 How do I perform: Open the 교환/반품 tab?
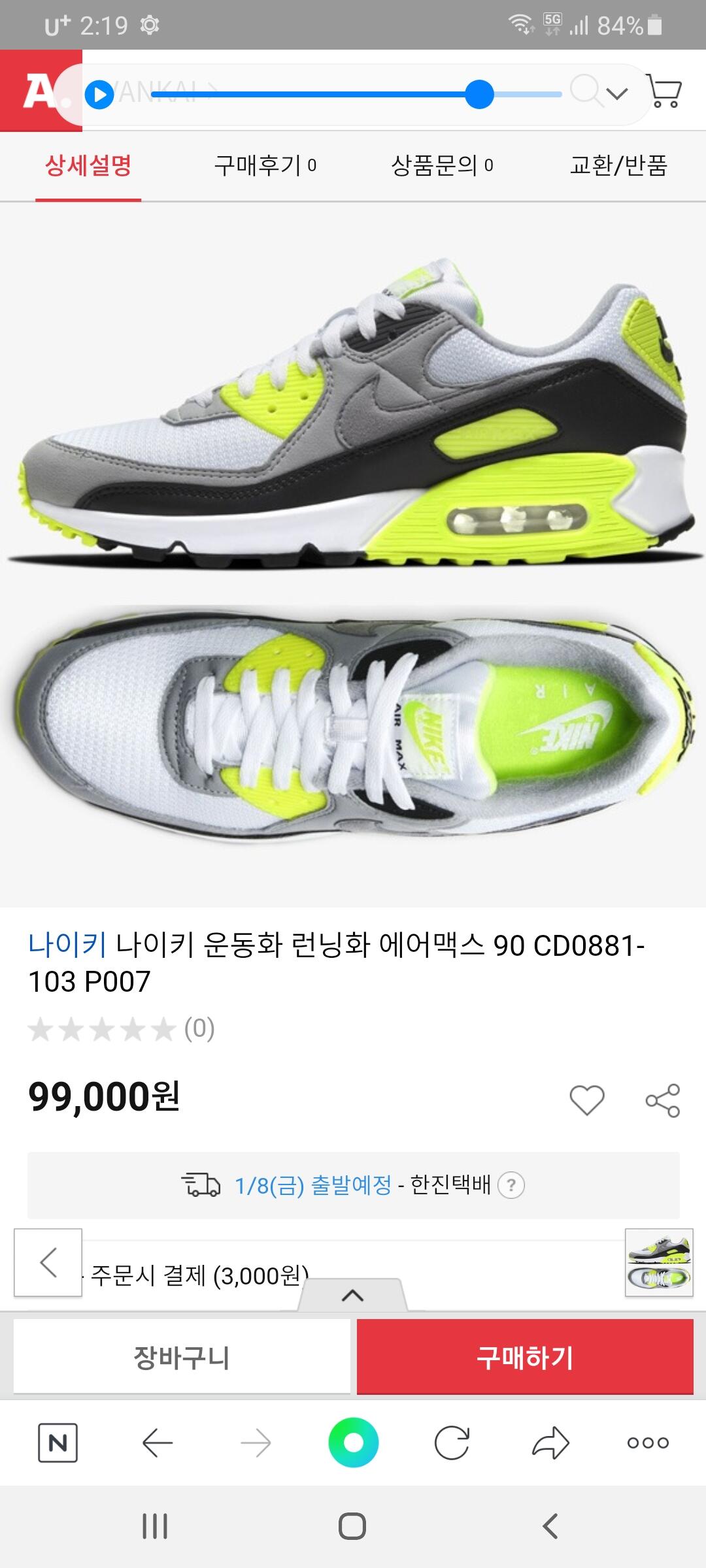[x=618, y=165]
